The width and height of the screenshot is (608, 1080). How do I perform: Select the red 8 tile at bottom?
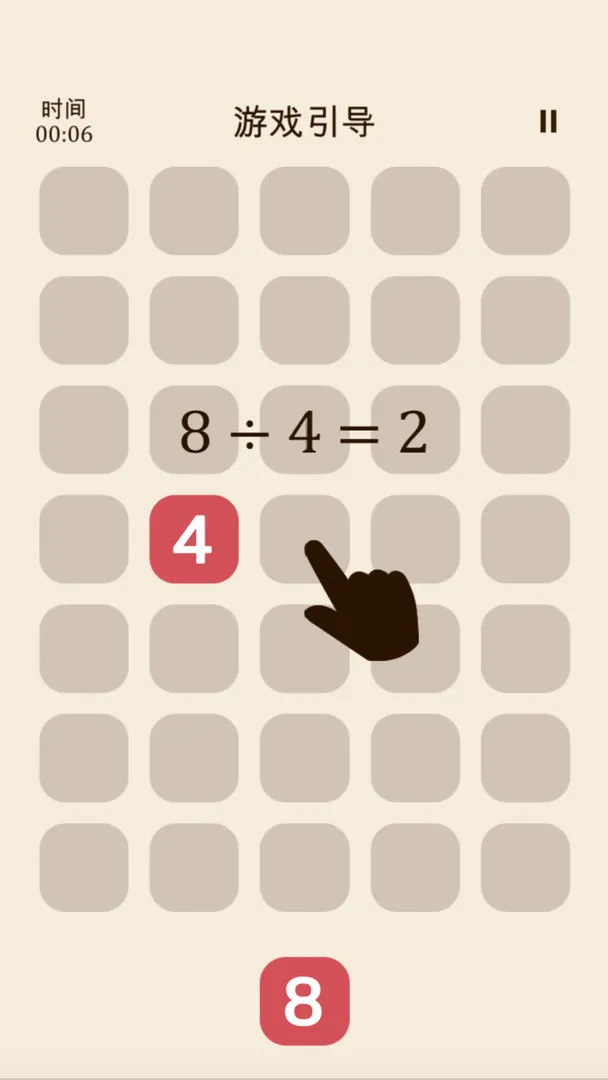pyautogui.click(x=304, y=1001)
